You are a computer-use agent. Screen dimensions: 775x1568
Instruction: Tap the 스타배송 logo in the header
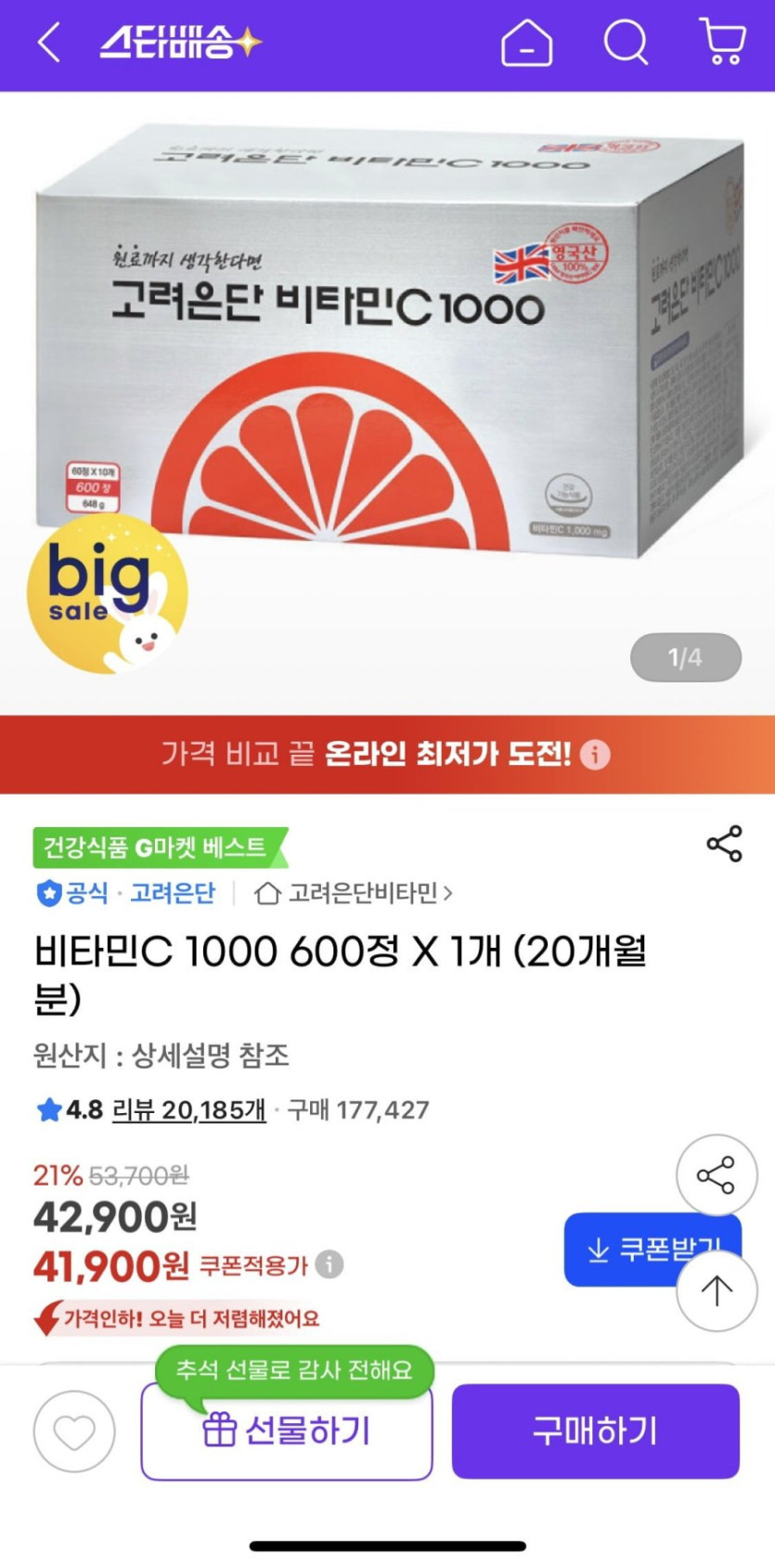[181, 43]
